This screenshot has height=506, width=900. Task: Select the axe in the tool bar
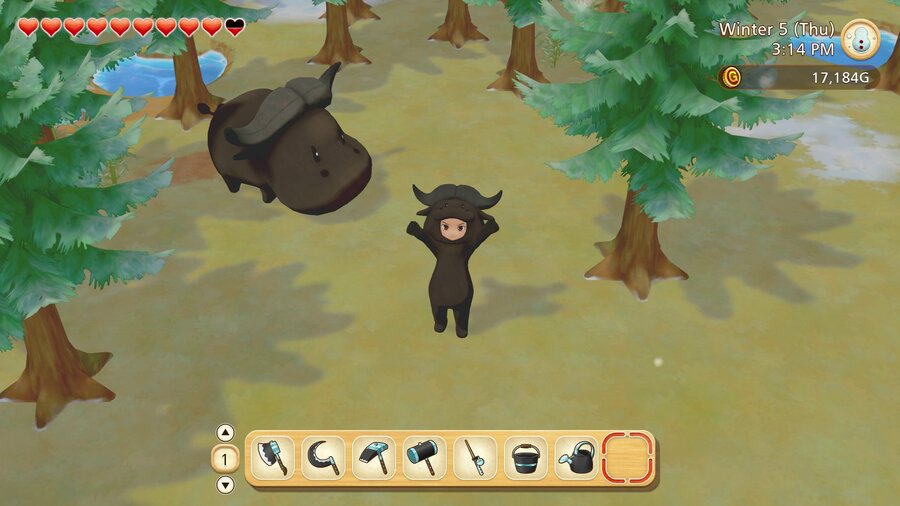(x=273, y=457)
